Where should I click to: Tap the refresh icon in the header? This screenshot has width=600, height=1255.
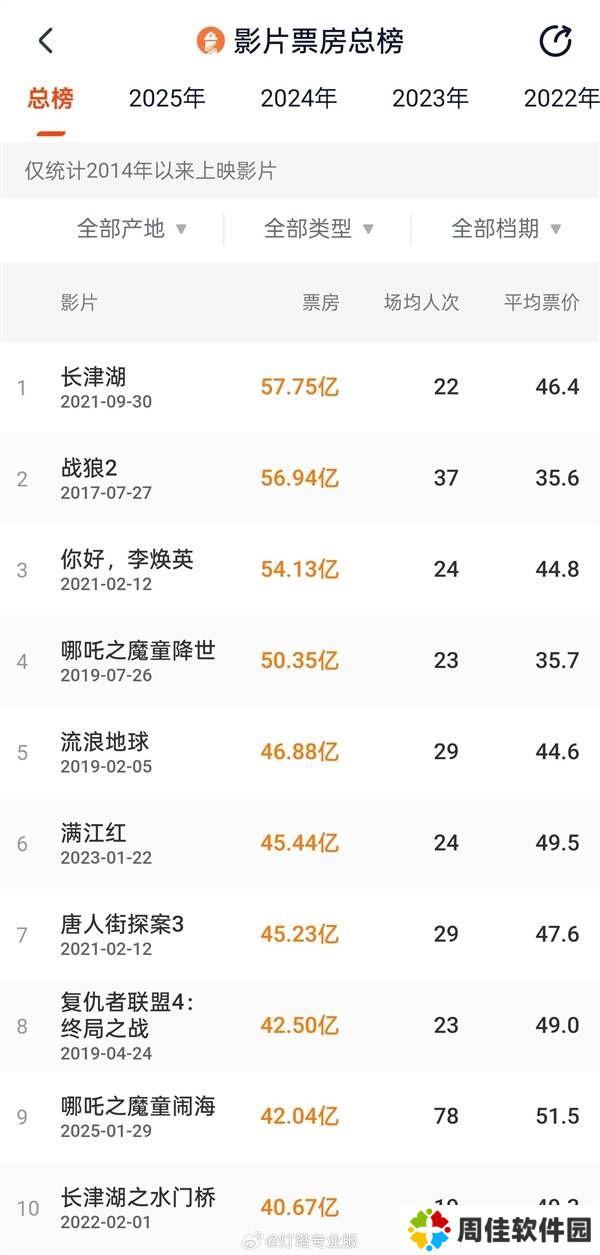[x=555, y=41]
